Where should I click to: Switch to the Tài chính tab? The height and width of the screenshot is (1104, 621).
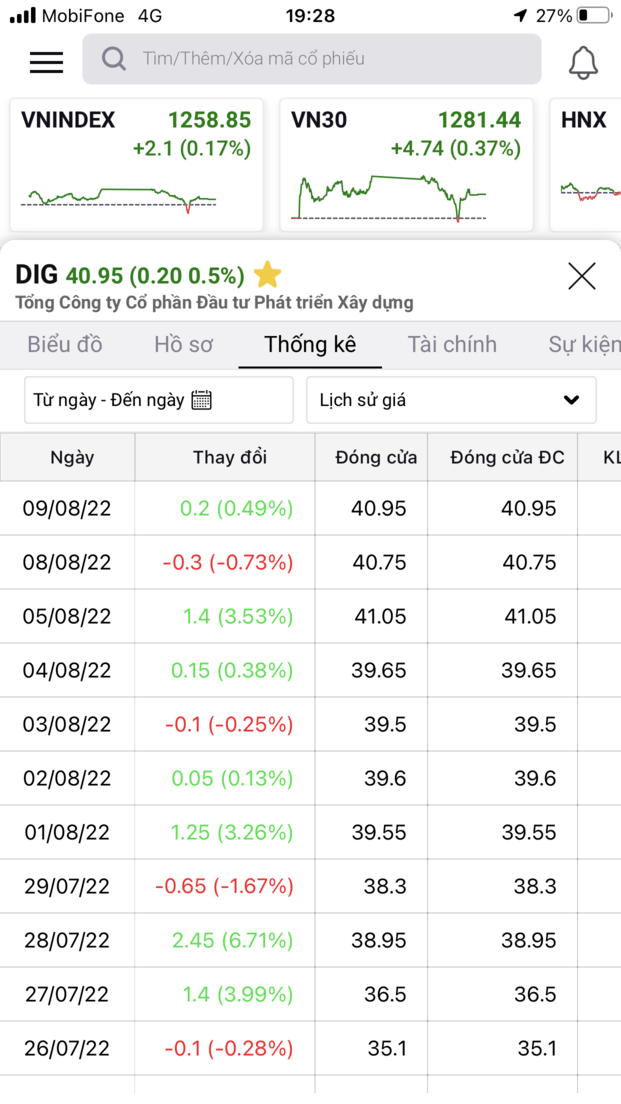point(452,345)
